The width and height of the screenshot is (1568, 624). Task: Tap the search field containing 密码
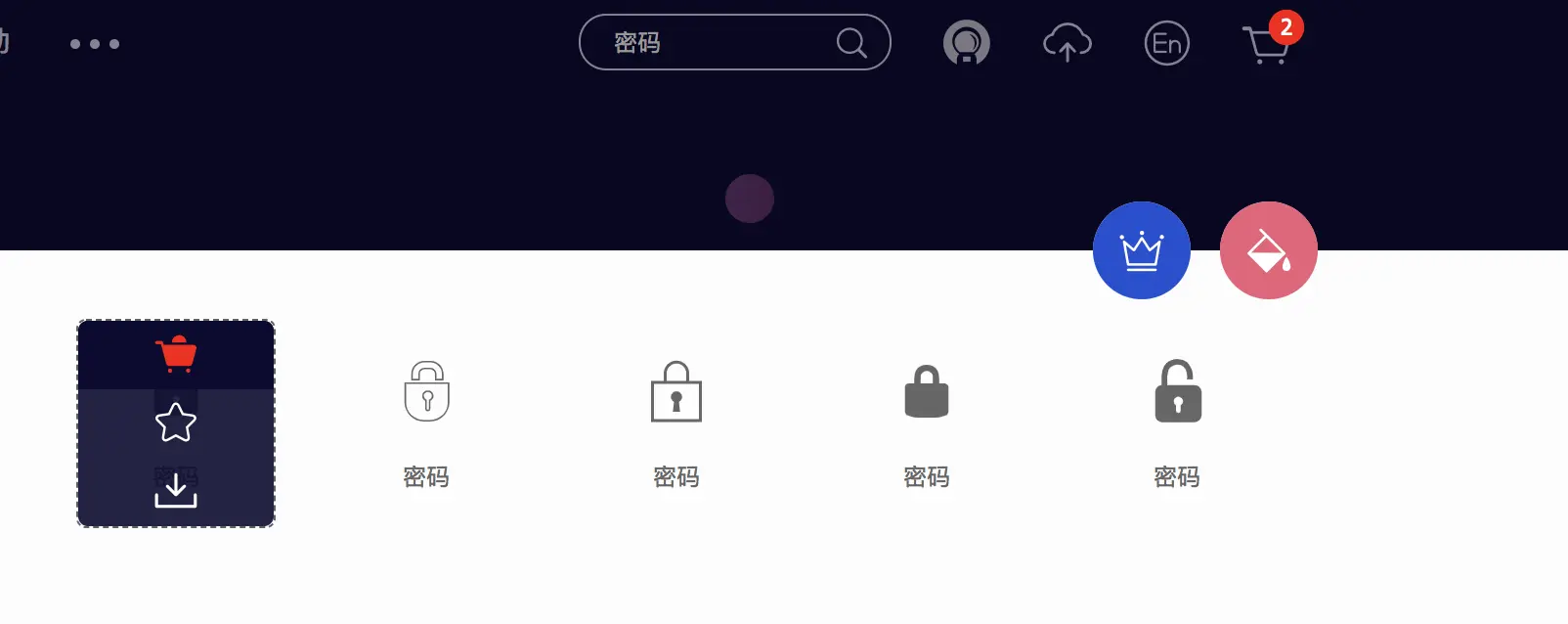pyautogui.click(x=714, y=43)
